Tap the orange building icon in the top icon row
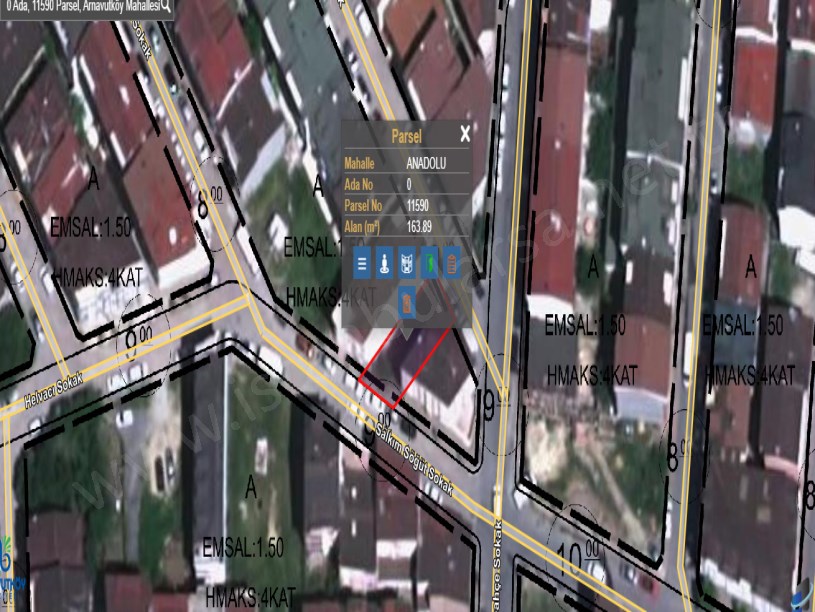 coord(452,264)
